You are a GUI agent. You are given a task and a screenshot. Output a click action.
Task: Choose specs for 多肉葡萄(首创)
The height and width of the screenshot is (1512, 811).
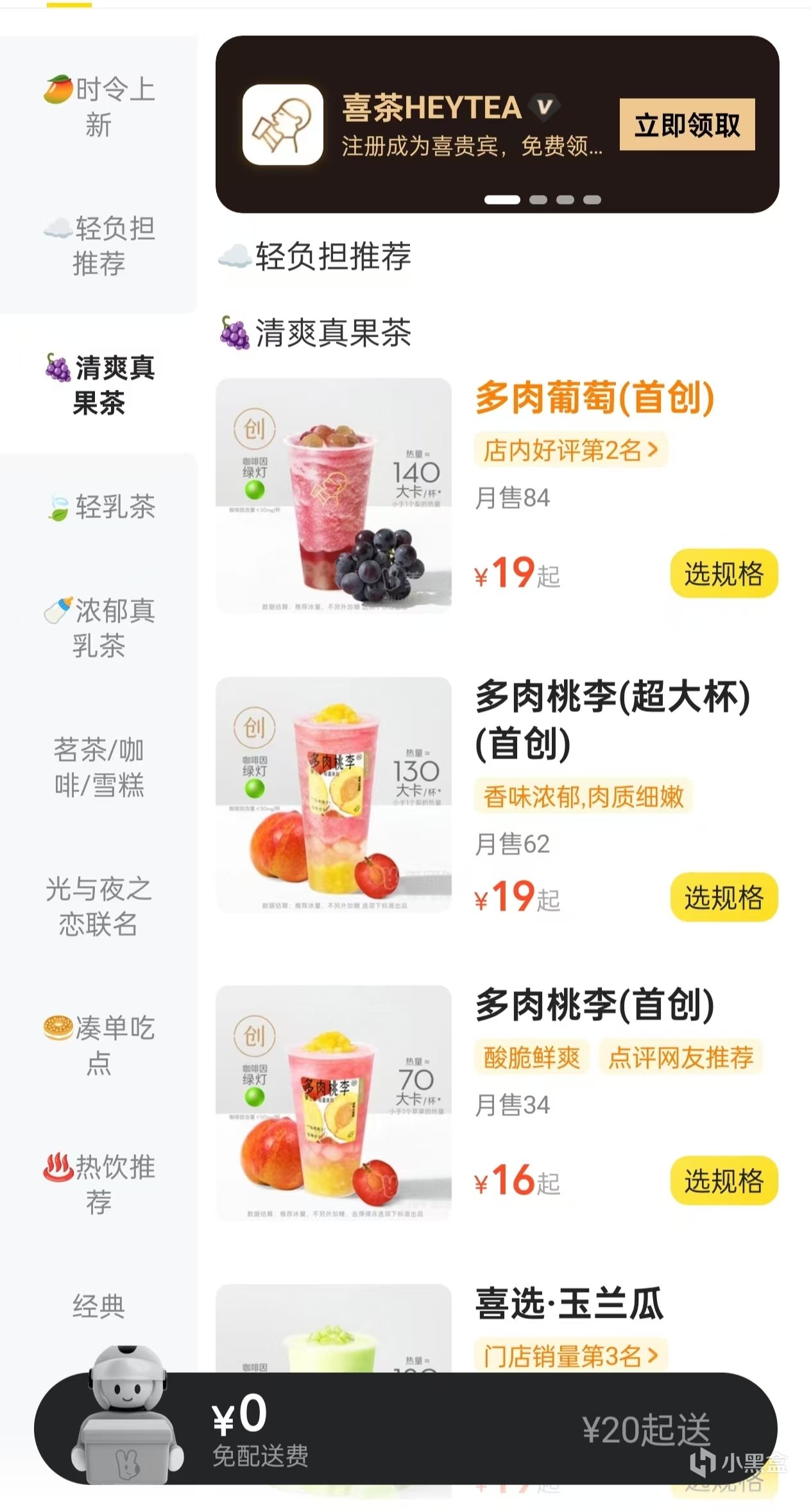point(723,573)
